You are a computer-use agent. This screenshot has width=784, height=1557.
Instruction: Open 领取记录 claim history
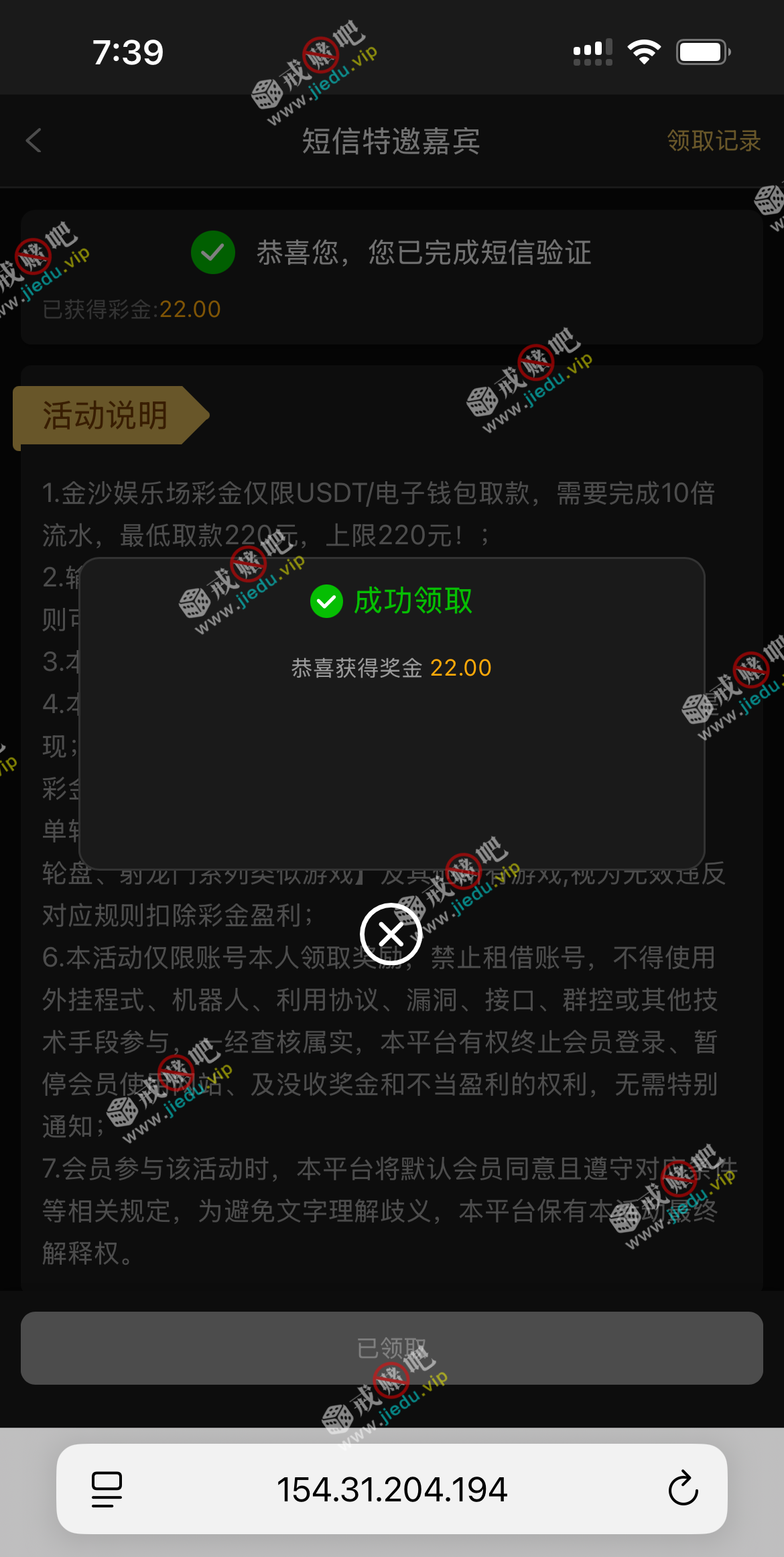[x=713, y=141]
